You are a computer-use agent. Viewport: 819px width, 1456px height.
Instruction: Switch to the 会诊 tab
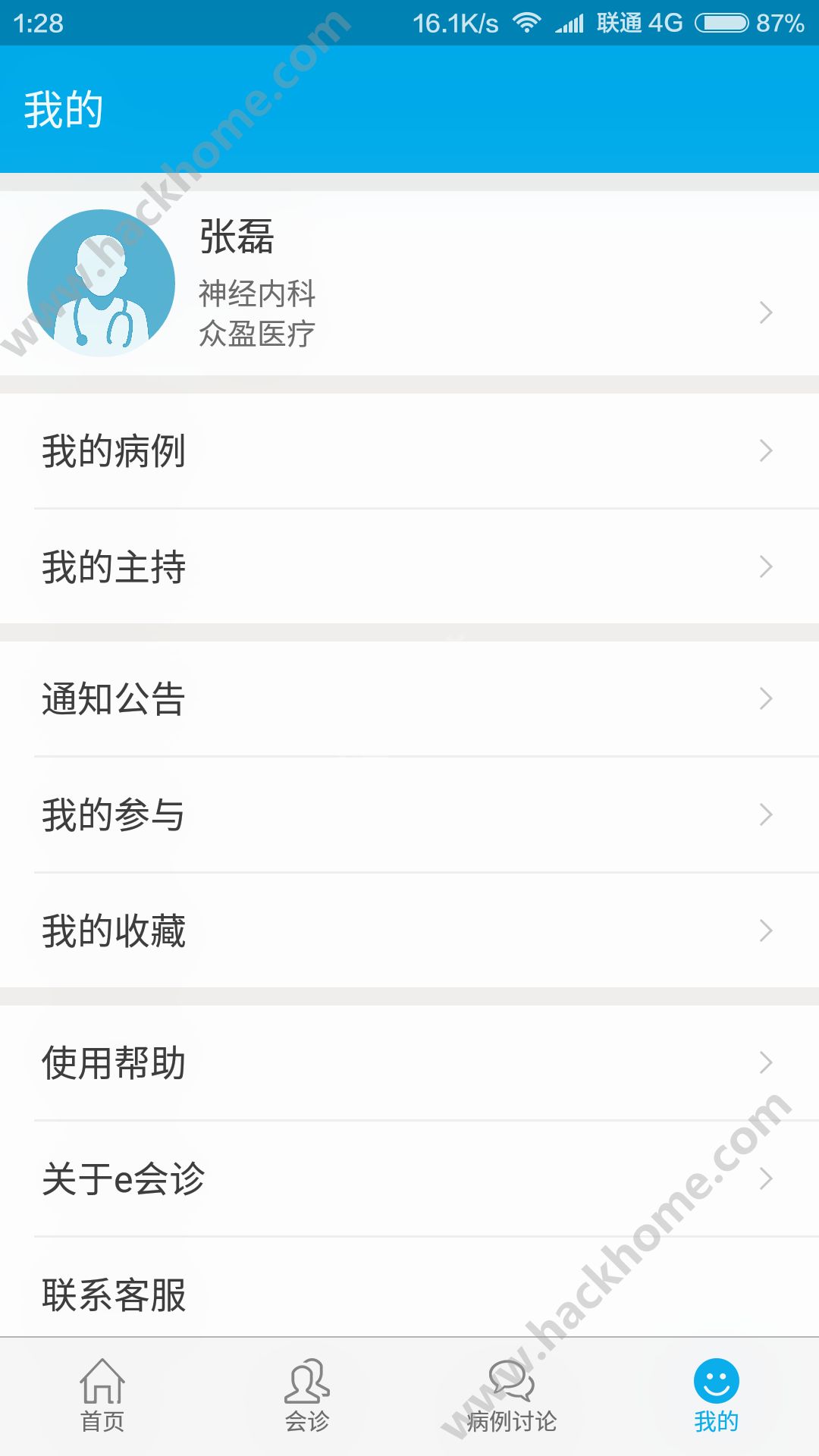click(307, 1396)
